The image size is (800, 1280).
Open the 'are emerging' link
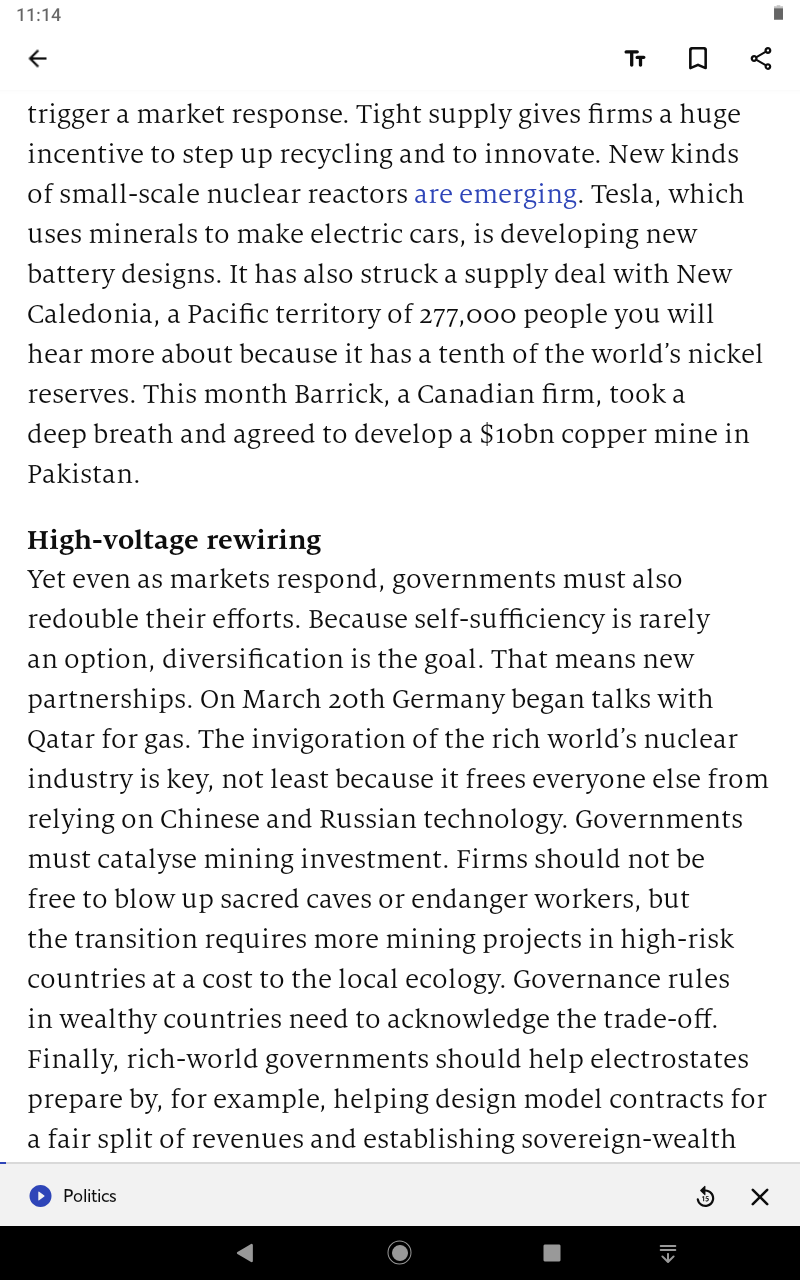pos(495,194)
